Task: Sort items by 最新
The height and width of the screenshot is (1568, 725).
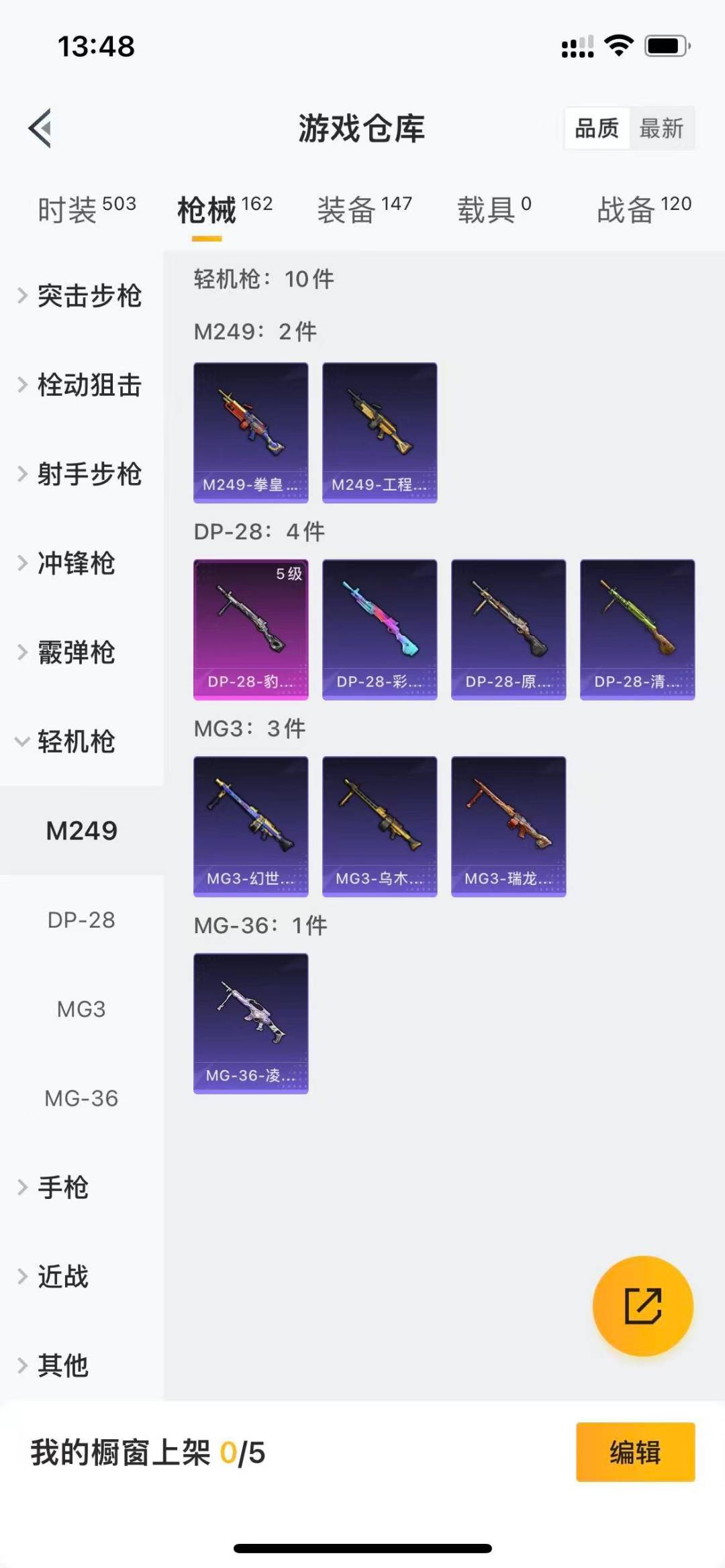Action: 661,127
